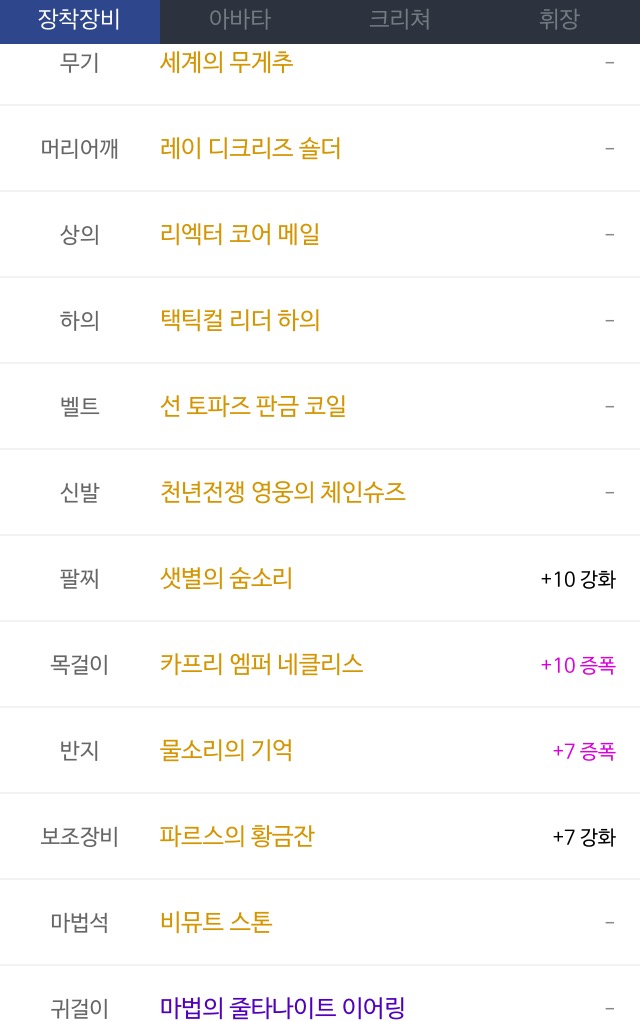Open the 휘장 tab

[559, 19]
